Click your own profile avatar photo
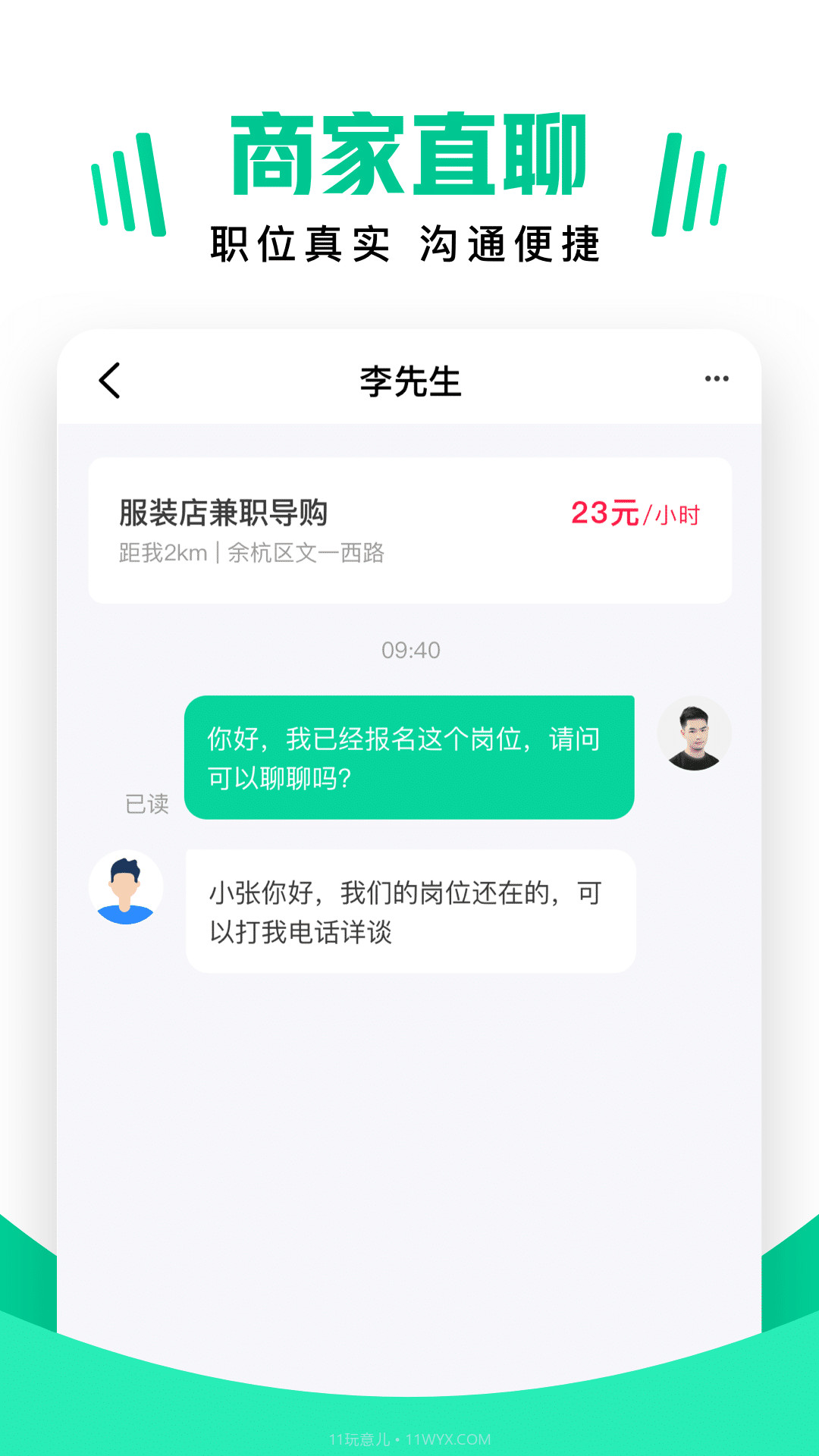 pyautogui.click(x=695, y=733)
